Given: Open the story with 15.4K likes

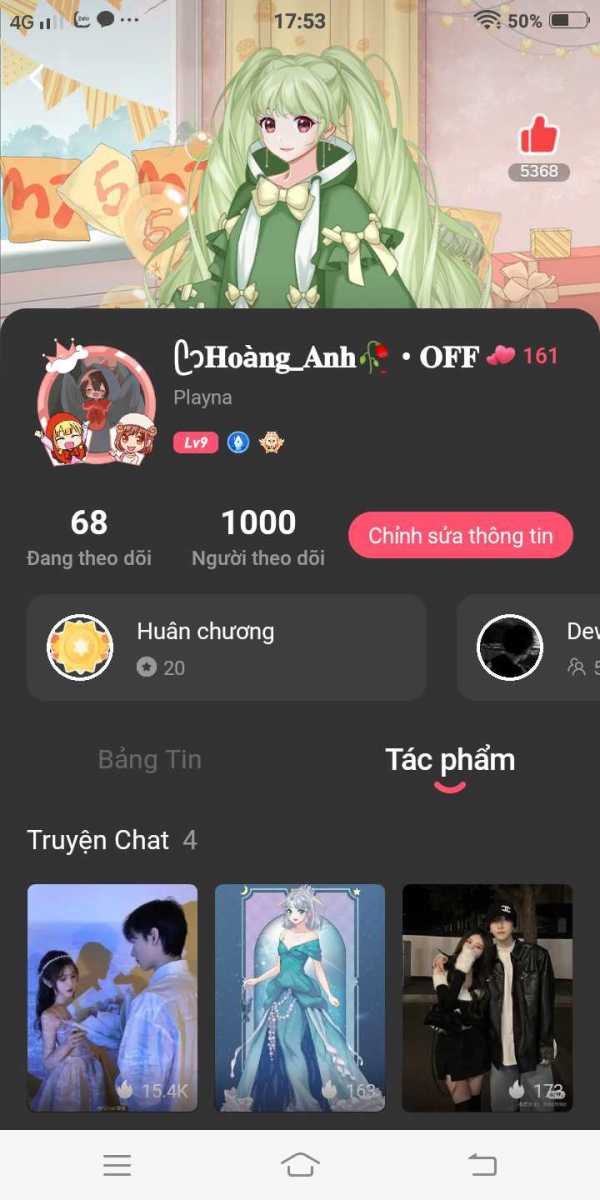Looking at the screenshot, I should pyautogui.click(x=112, y=998).
